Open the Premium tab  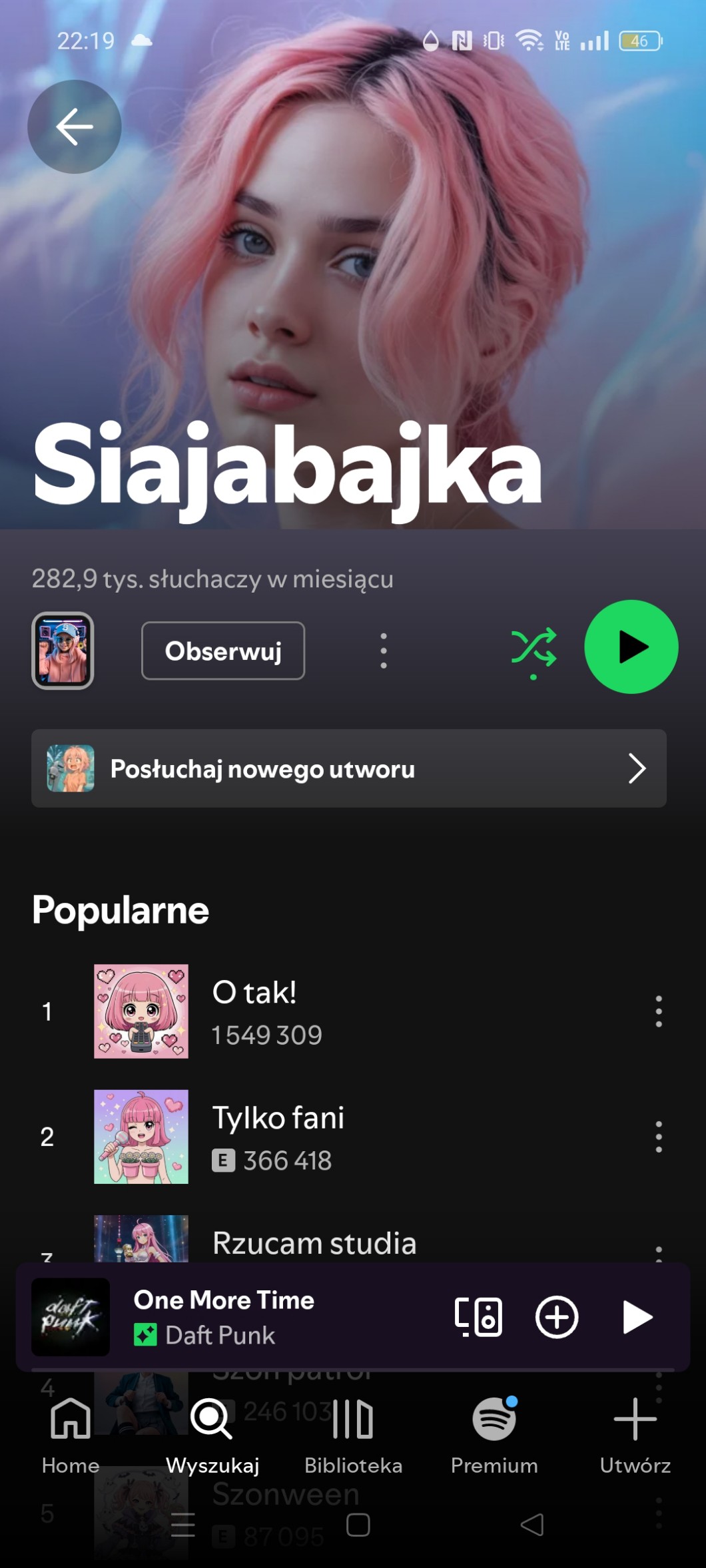click(494, 1436)
